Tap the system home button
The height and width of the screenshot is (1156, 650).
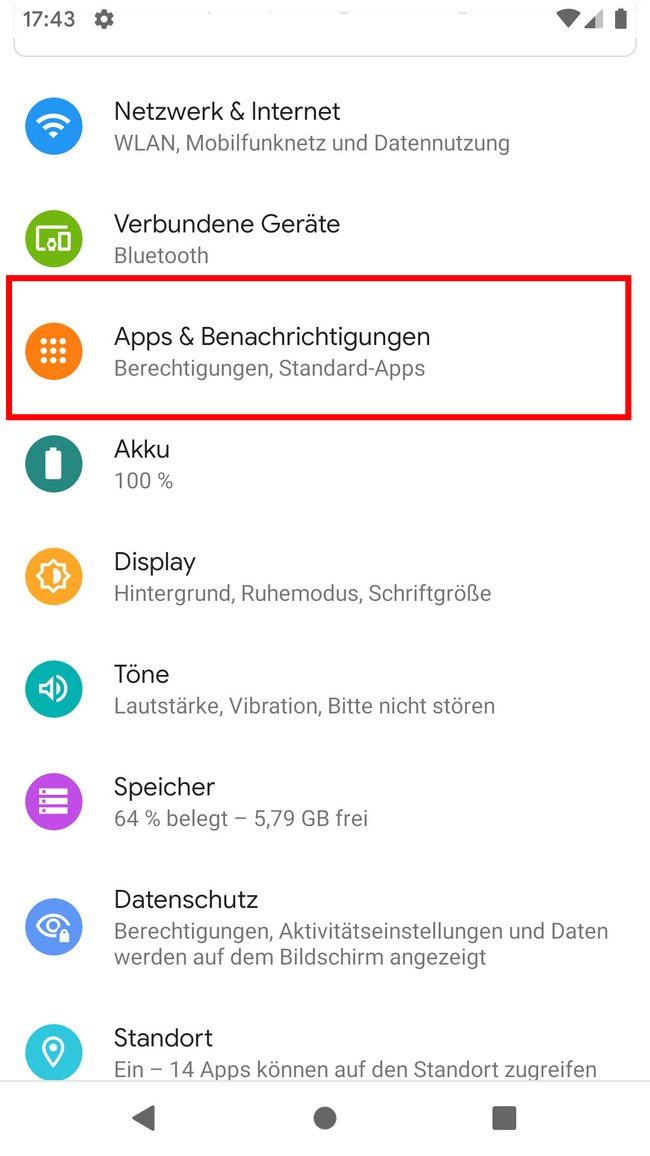[324, 1118]
